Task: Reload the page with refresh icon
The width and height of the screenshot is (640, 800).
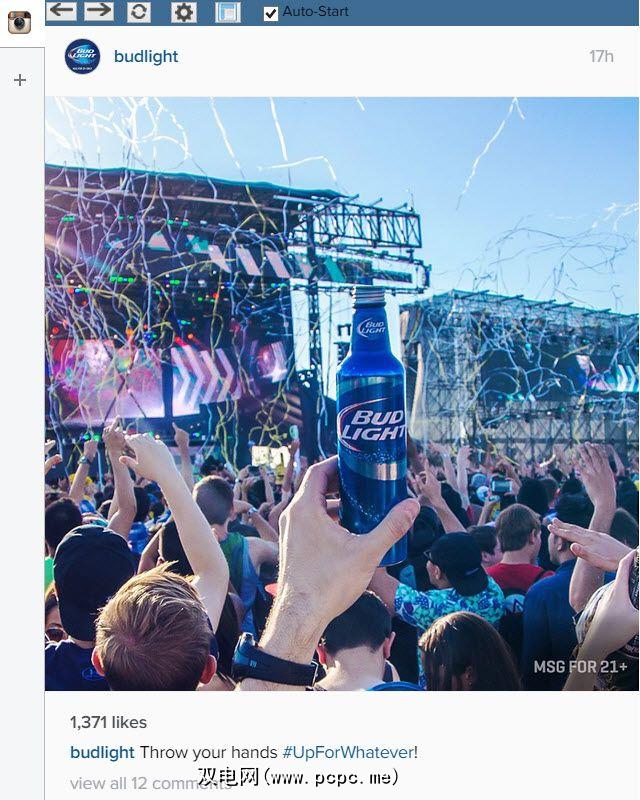Action: click(139, 12)
